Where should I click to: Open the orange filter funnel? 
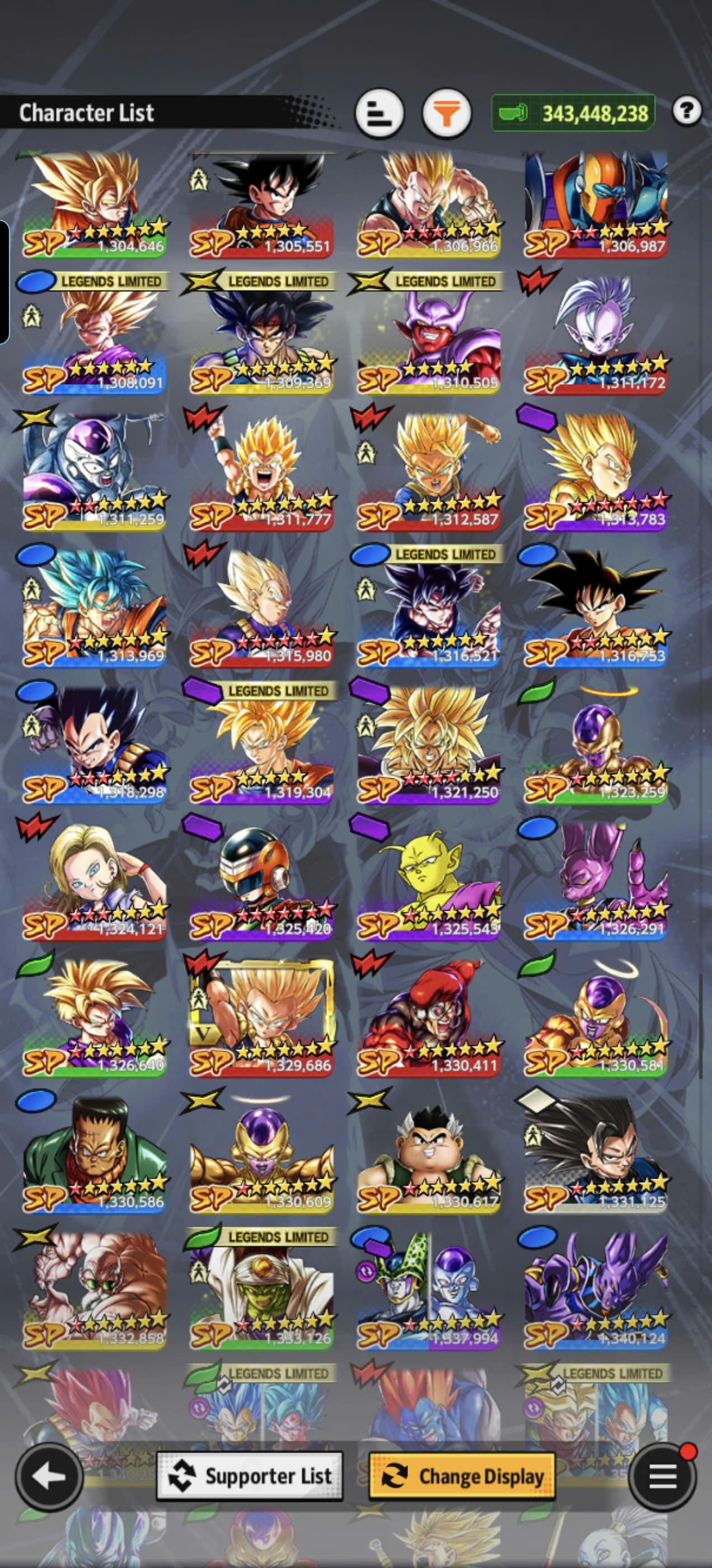[447, 113]
